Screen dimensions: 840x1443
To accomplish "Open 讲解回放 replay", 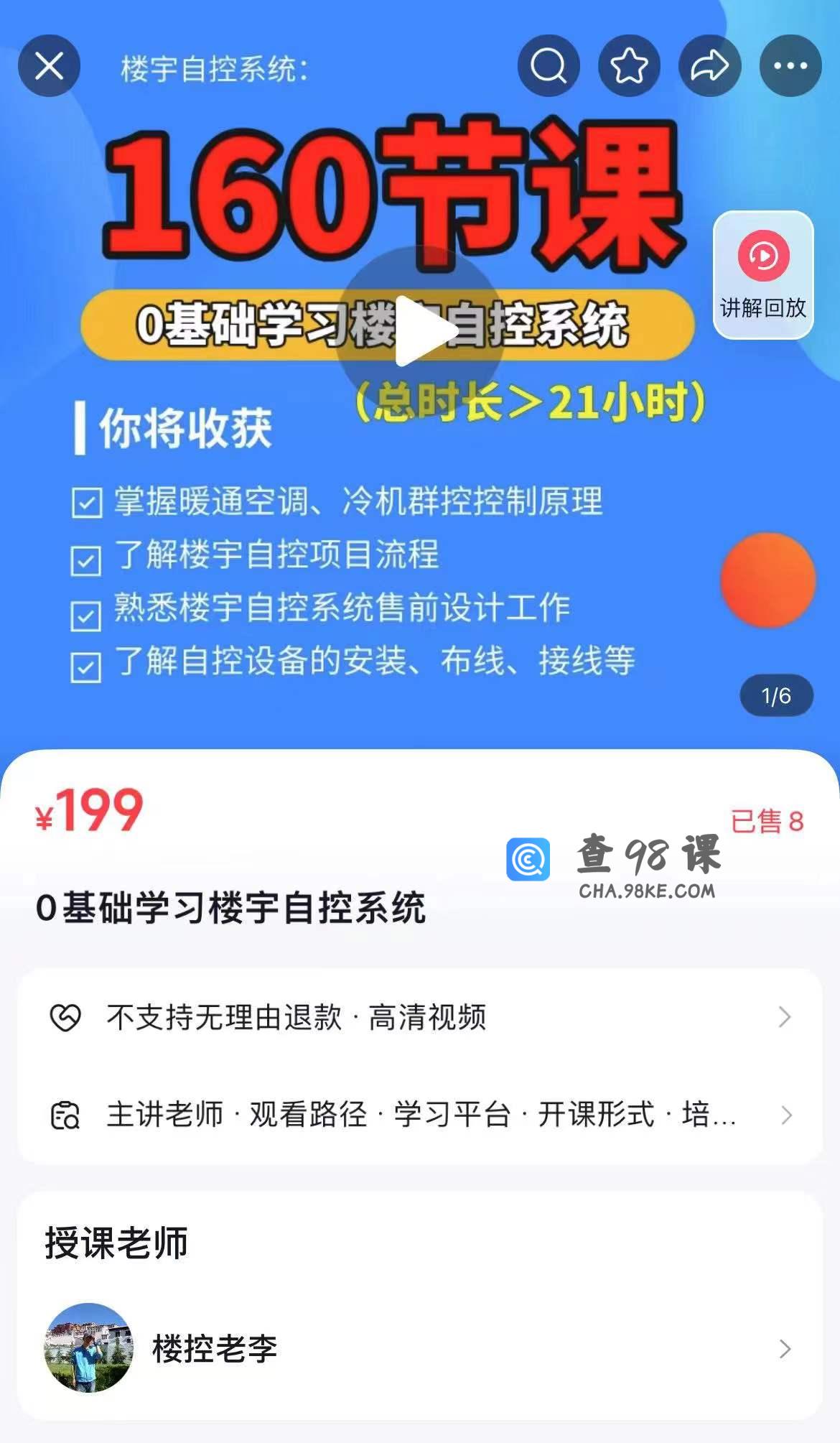I will [763, 274].
